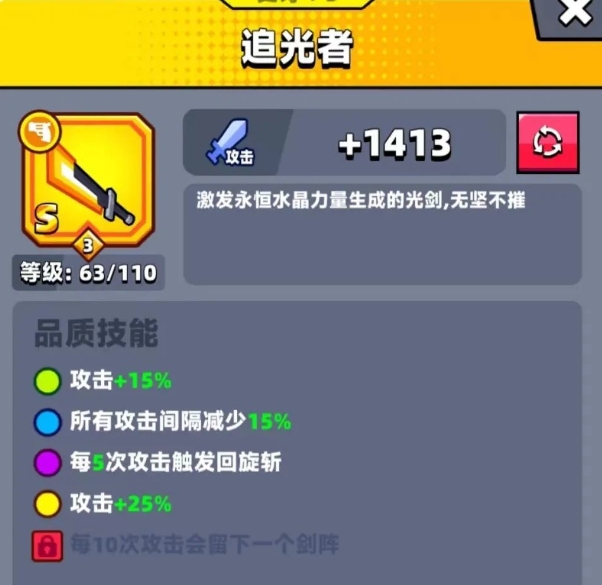Tap the red swap button beside attack +1413
The image size is (602, 585).
click(547, 143)
